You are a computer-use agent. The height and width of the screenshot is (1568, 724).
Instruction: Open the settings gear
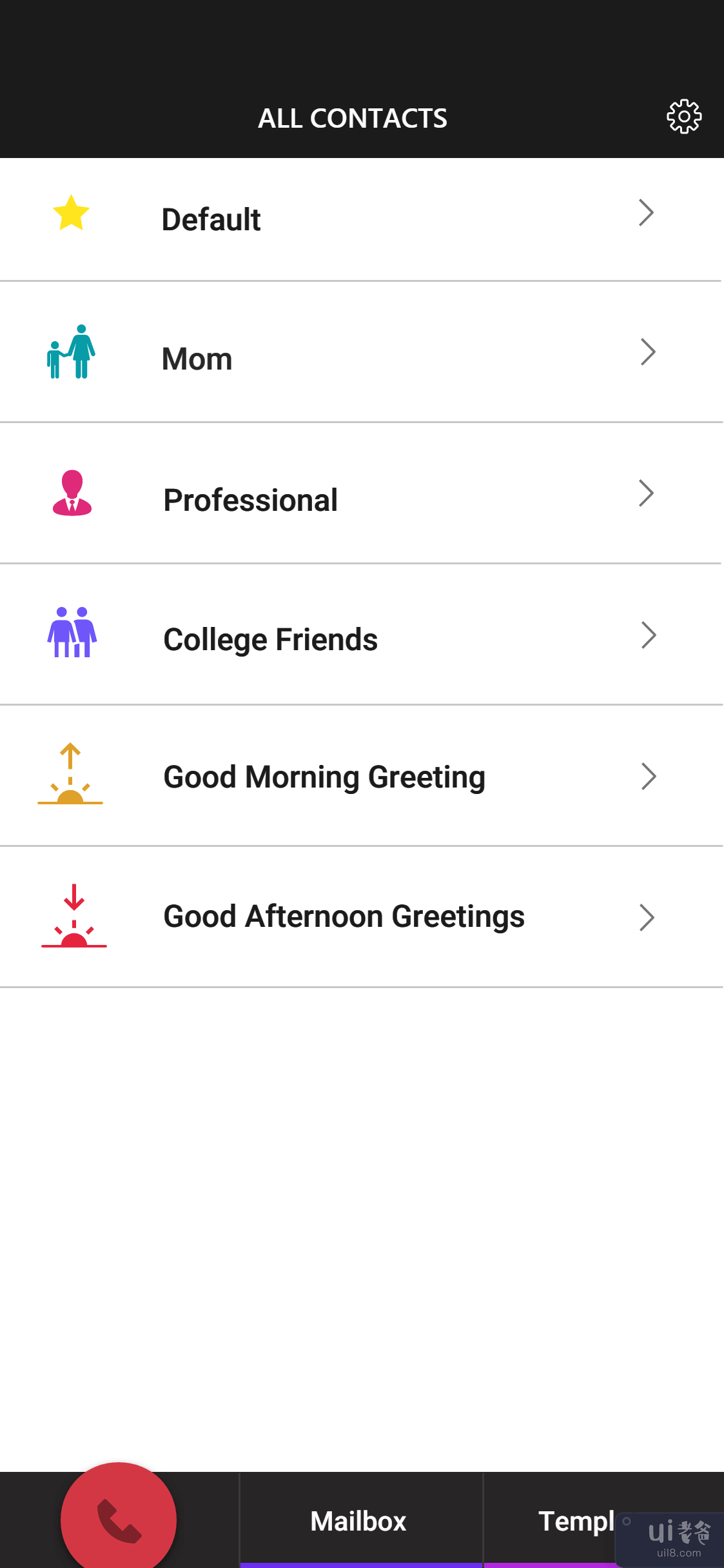[684, 117]
